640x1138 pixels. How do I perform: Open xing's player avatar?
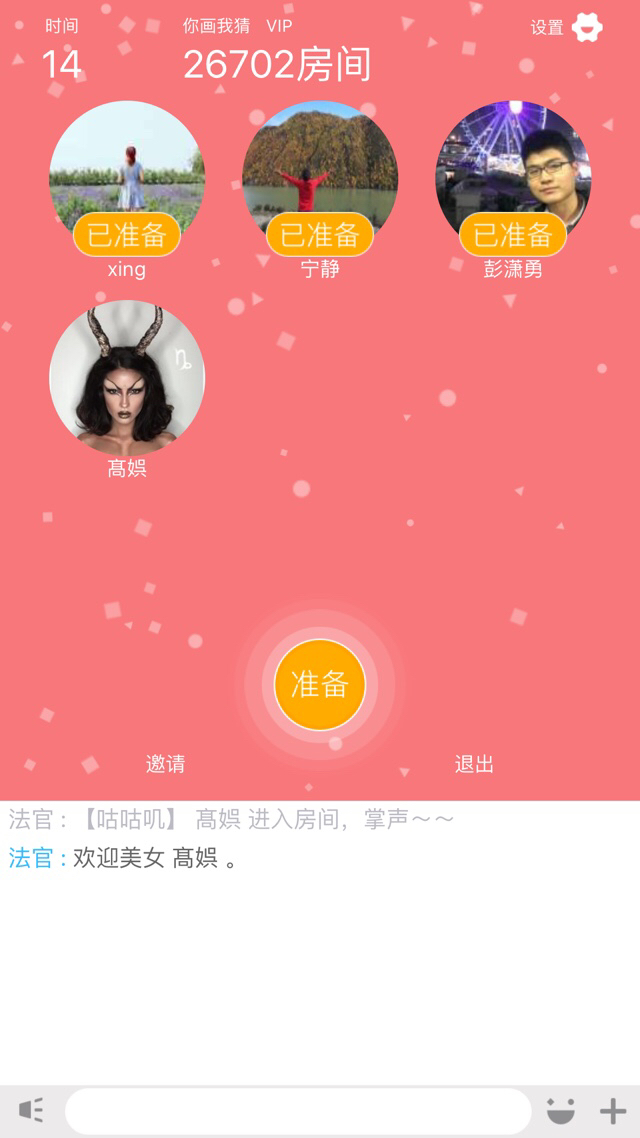(x=127, y=170)
